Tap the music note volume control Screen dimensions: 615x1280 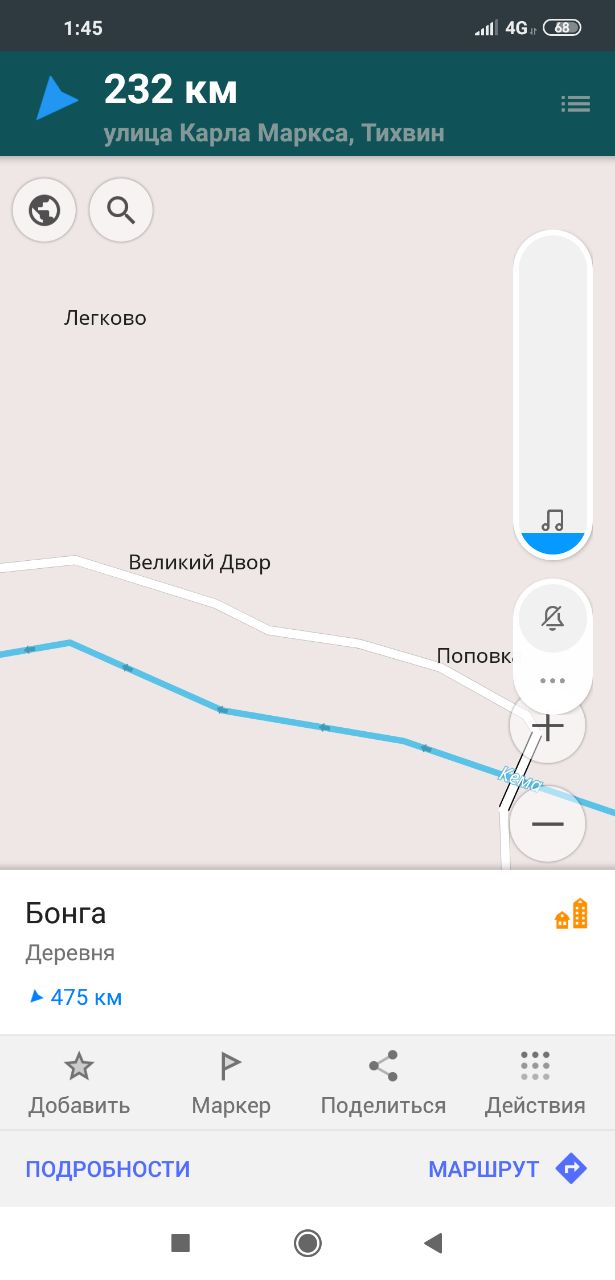point(552,520)
